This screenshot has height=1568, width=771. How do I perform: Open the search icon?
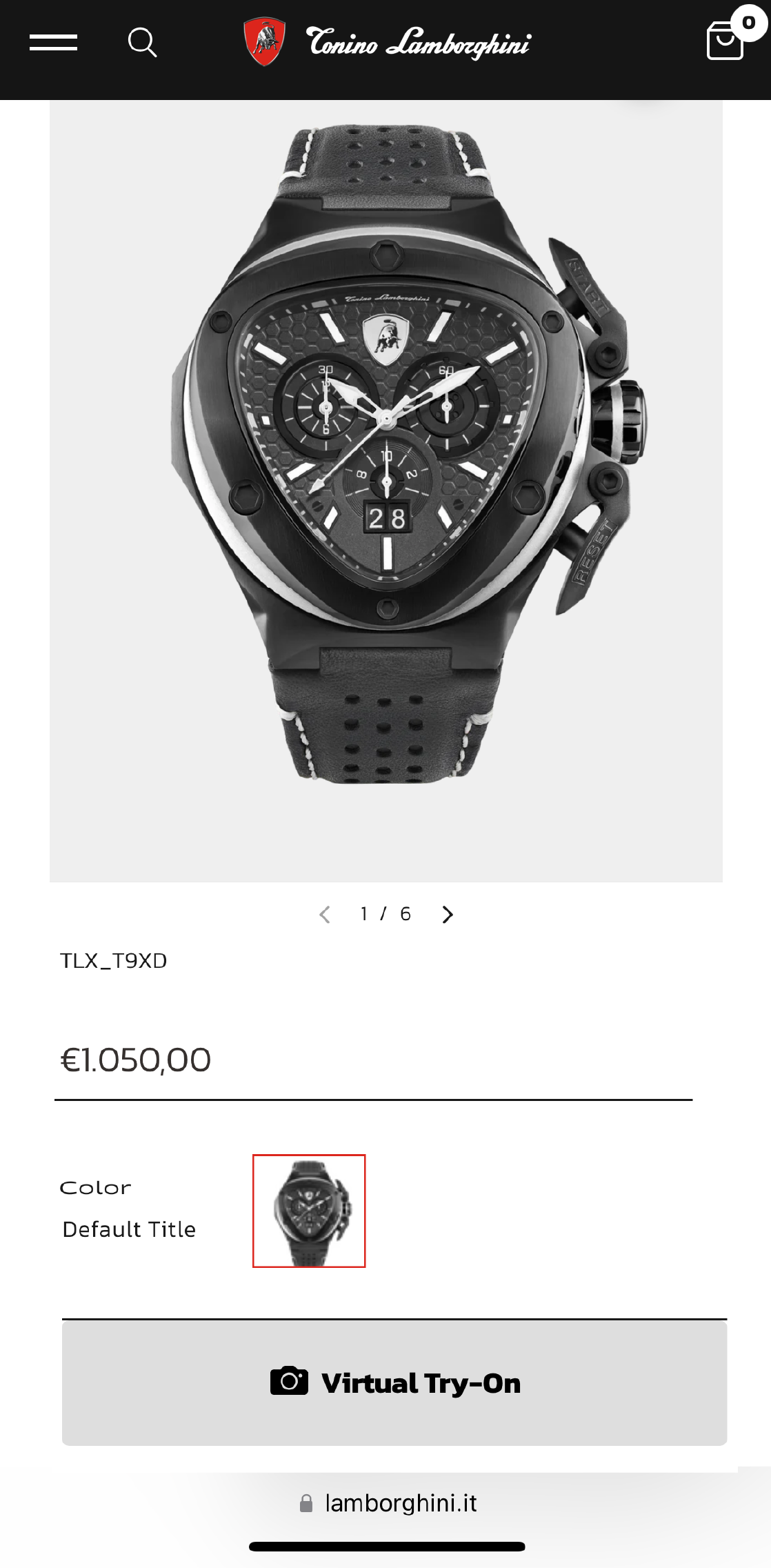(143, 43)
